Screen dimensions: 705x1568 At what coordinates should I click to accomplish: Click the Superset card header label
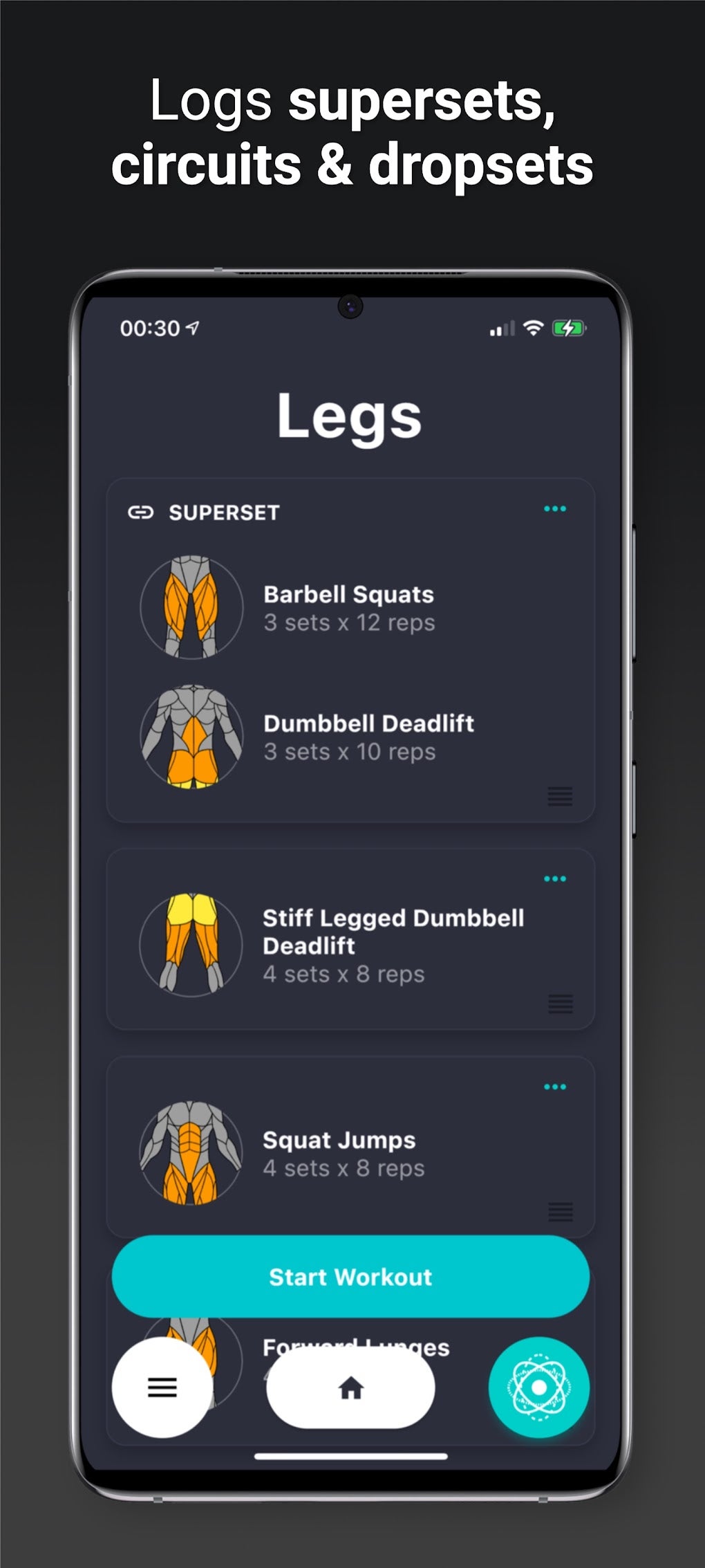click(223, 513)
